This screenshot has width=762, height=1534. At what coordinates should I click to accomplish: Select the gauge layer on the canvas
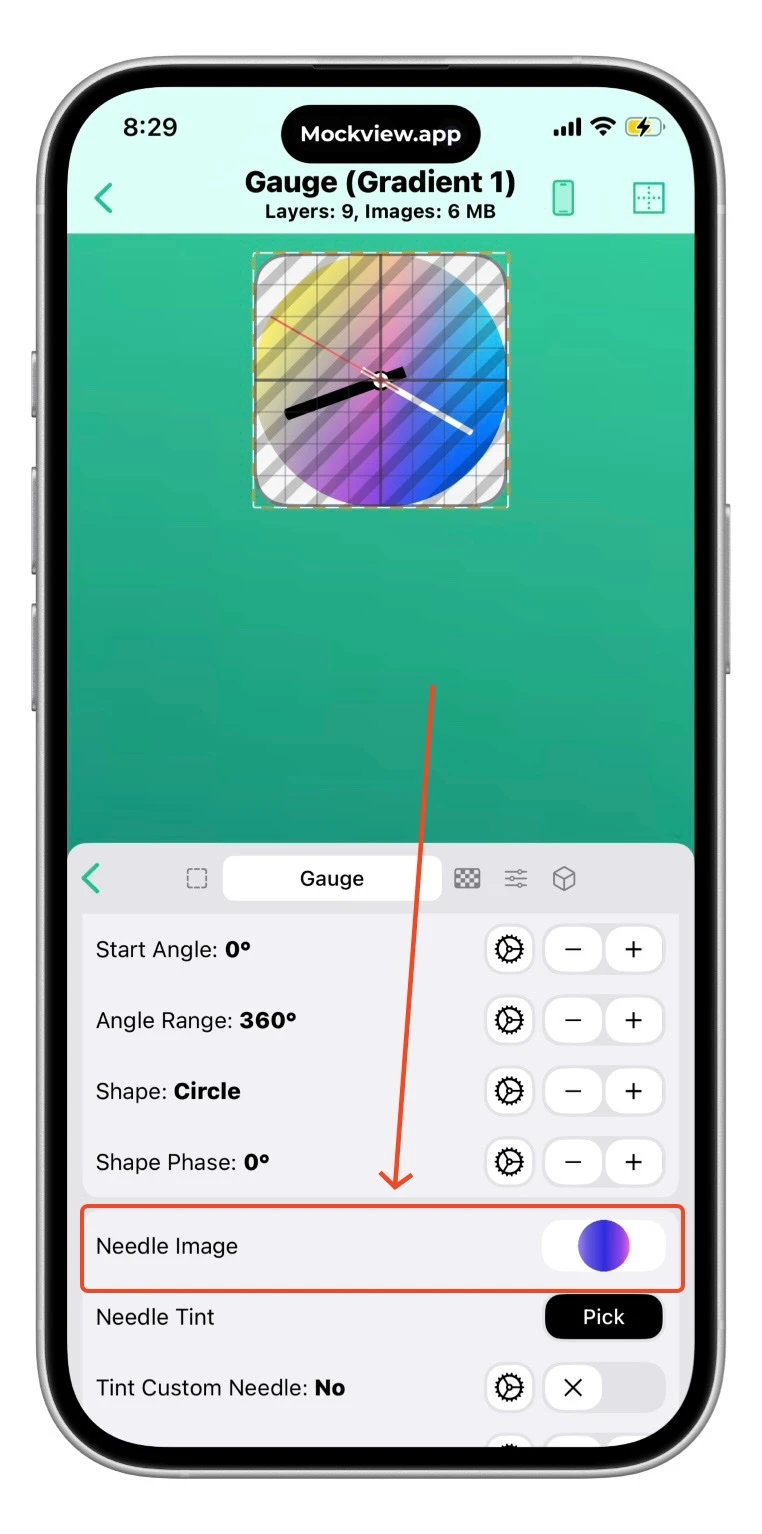pyautogui.click(x=380, y=380)
